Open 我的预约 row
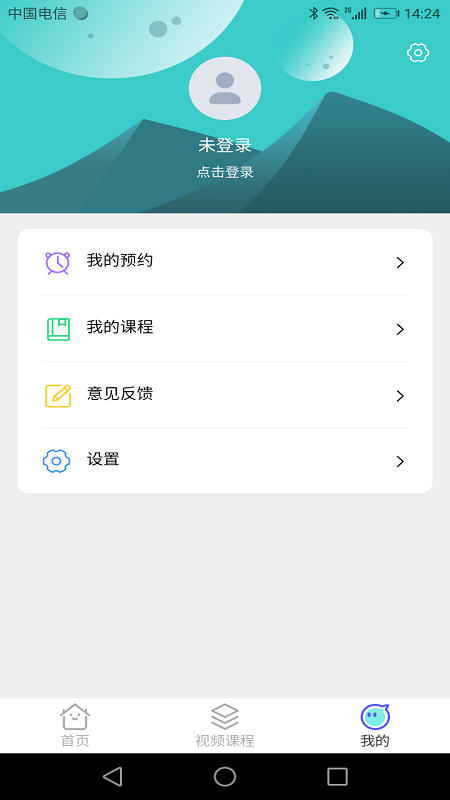450x800 pixels. click(x=225, y=262)
